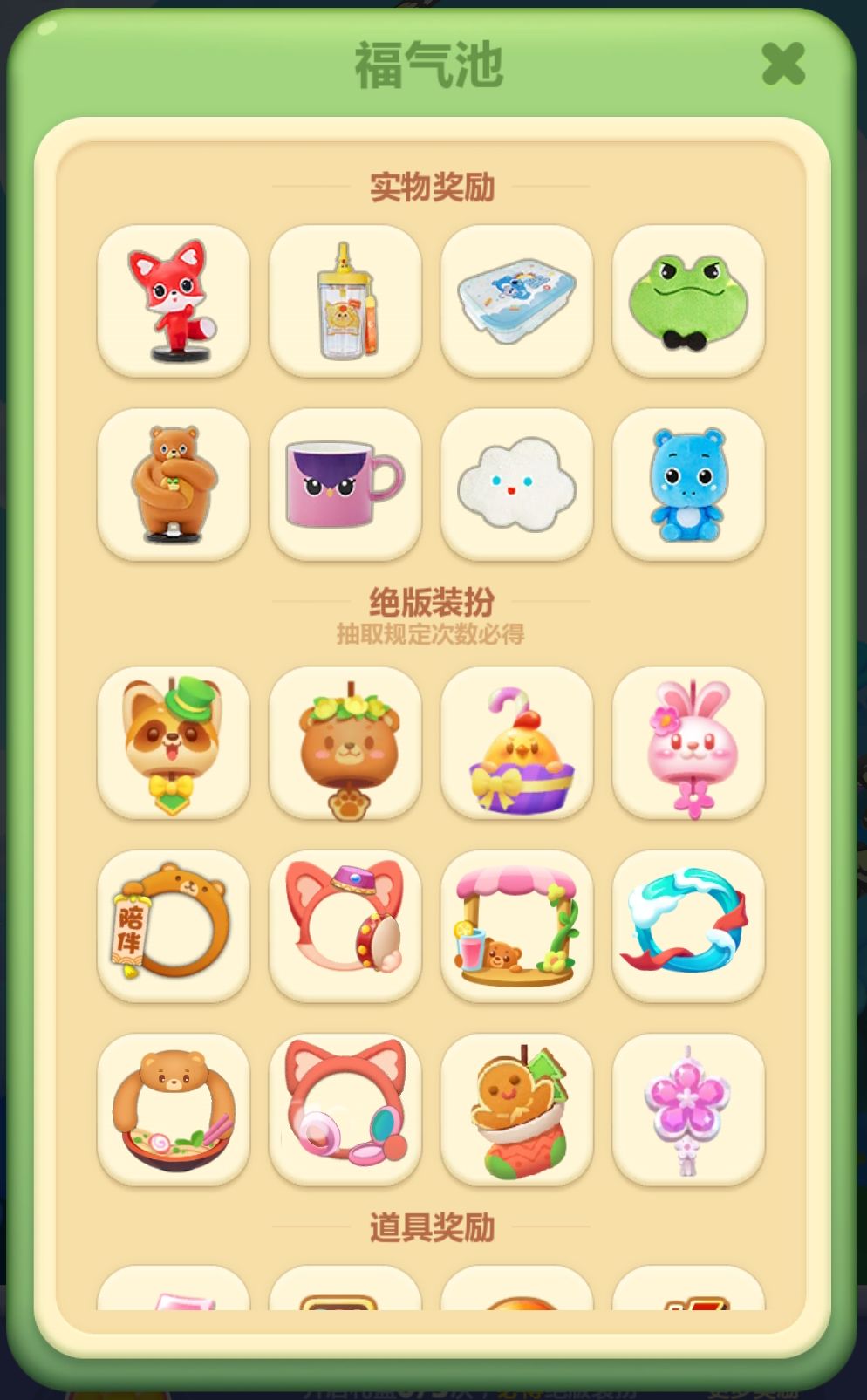The image size is (867, 1400).
Task: Select the bear companion frame with 陪伴 banner
Action: point(173,927)
